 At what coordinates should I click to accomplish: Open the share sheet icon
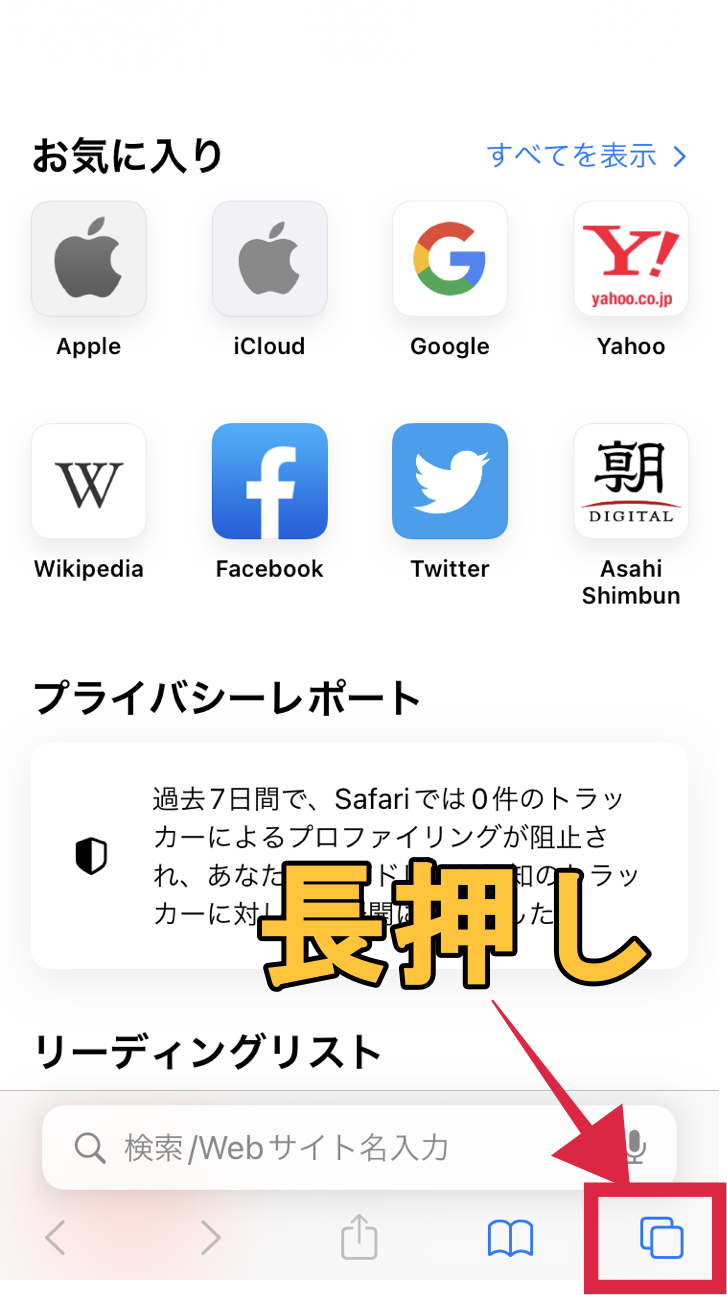coord(359,1239)
